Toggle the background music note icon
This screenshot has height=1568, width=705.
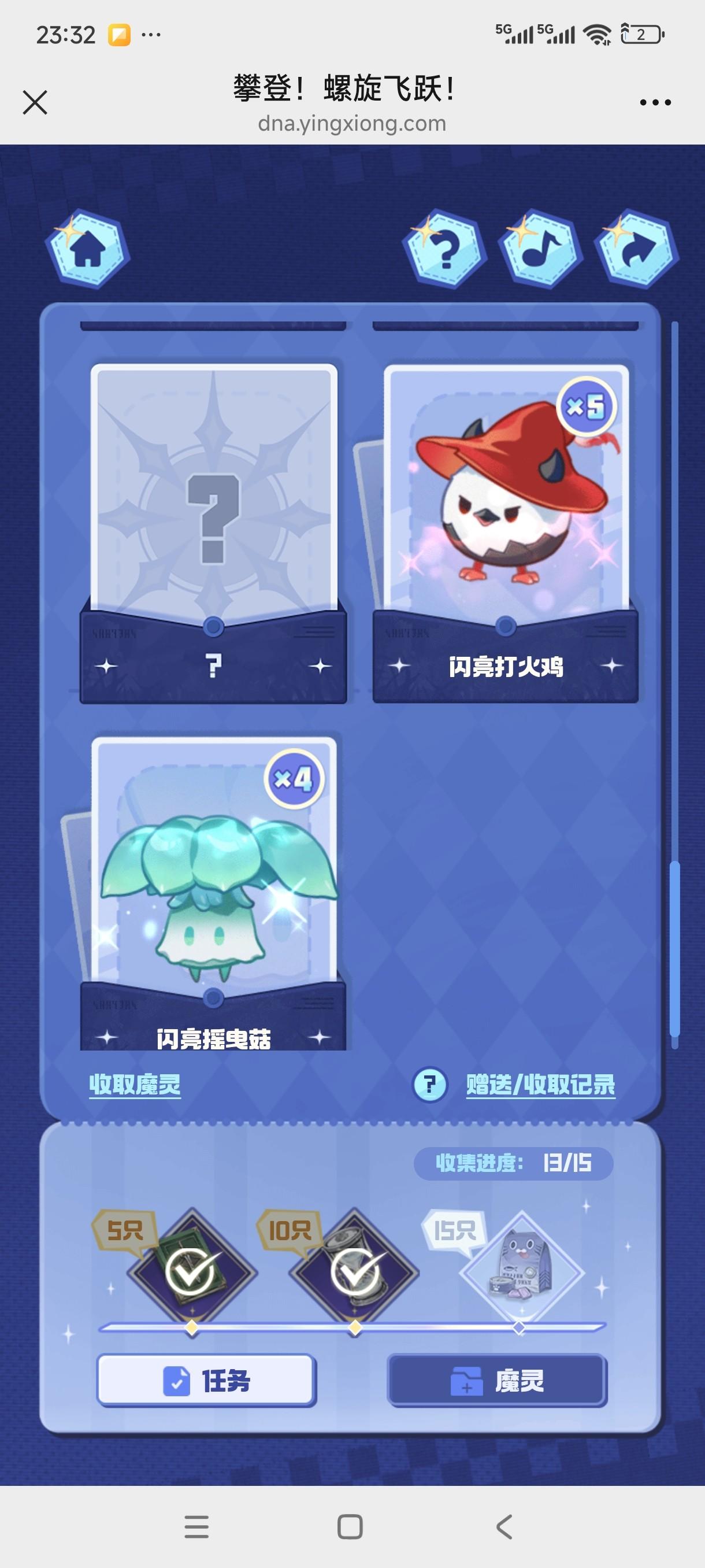point(540,249)
